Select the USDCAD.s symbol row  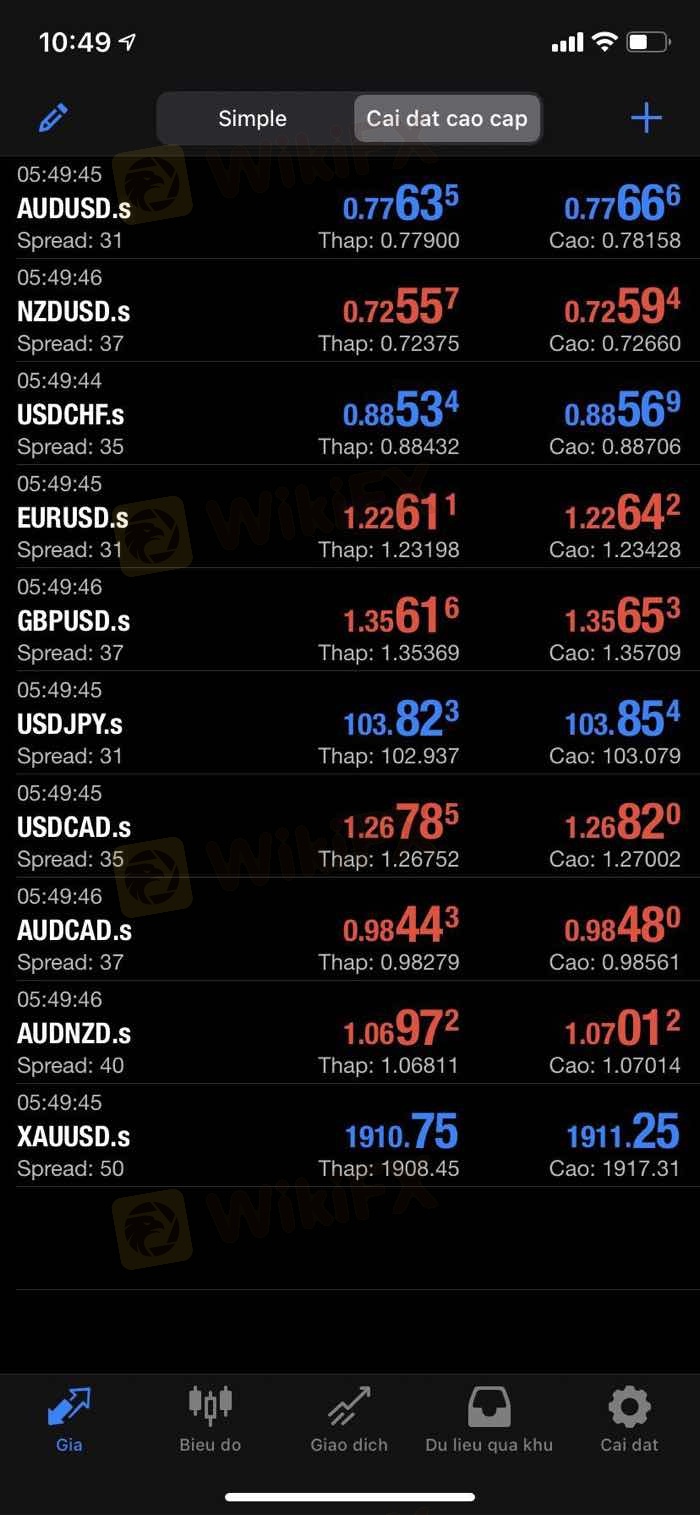pos(350,826)
